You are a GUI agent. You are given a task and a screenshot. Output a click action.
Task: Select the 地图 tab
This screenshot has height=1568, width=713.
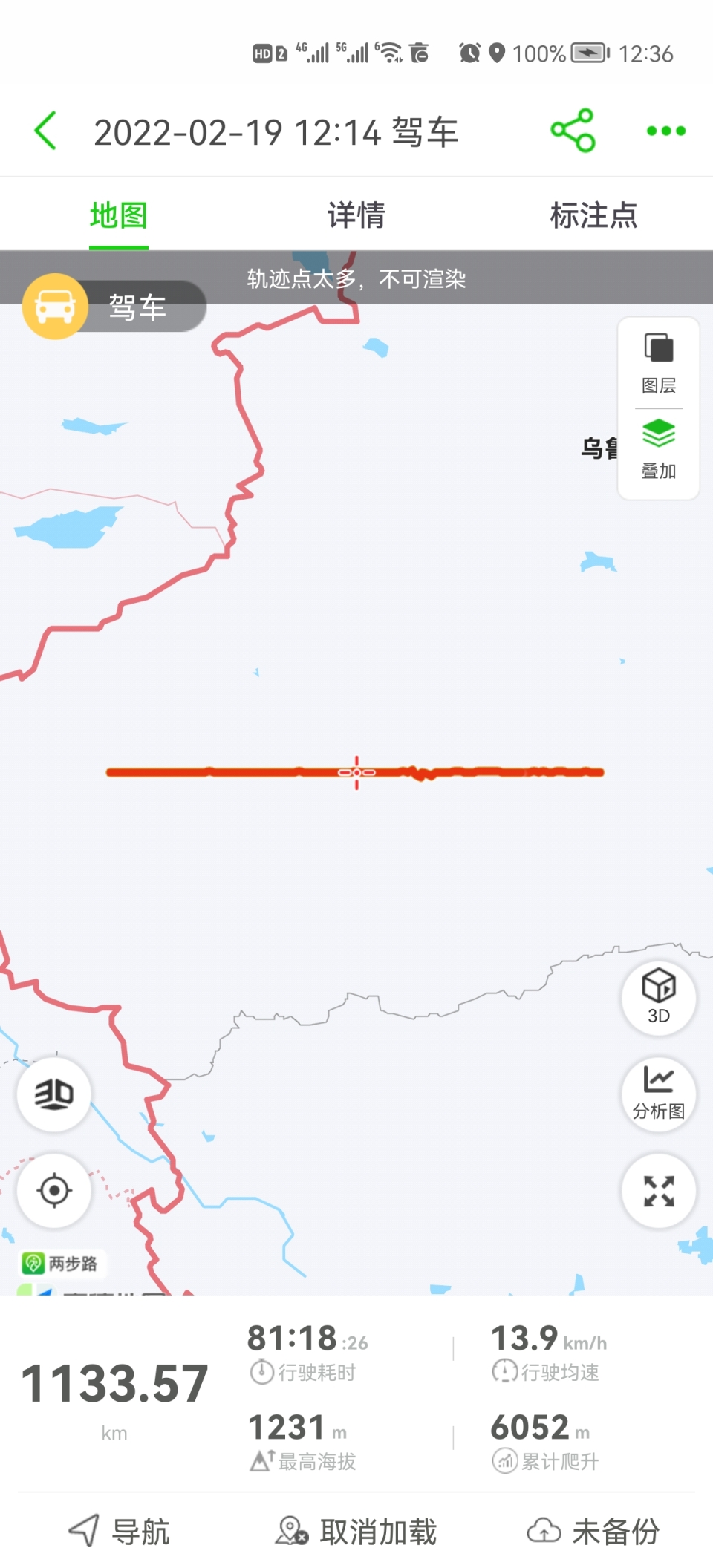[x=119, y=215]
